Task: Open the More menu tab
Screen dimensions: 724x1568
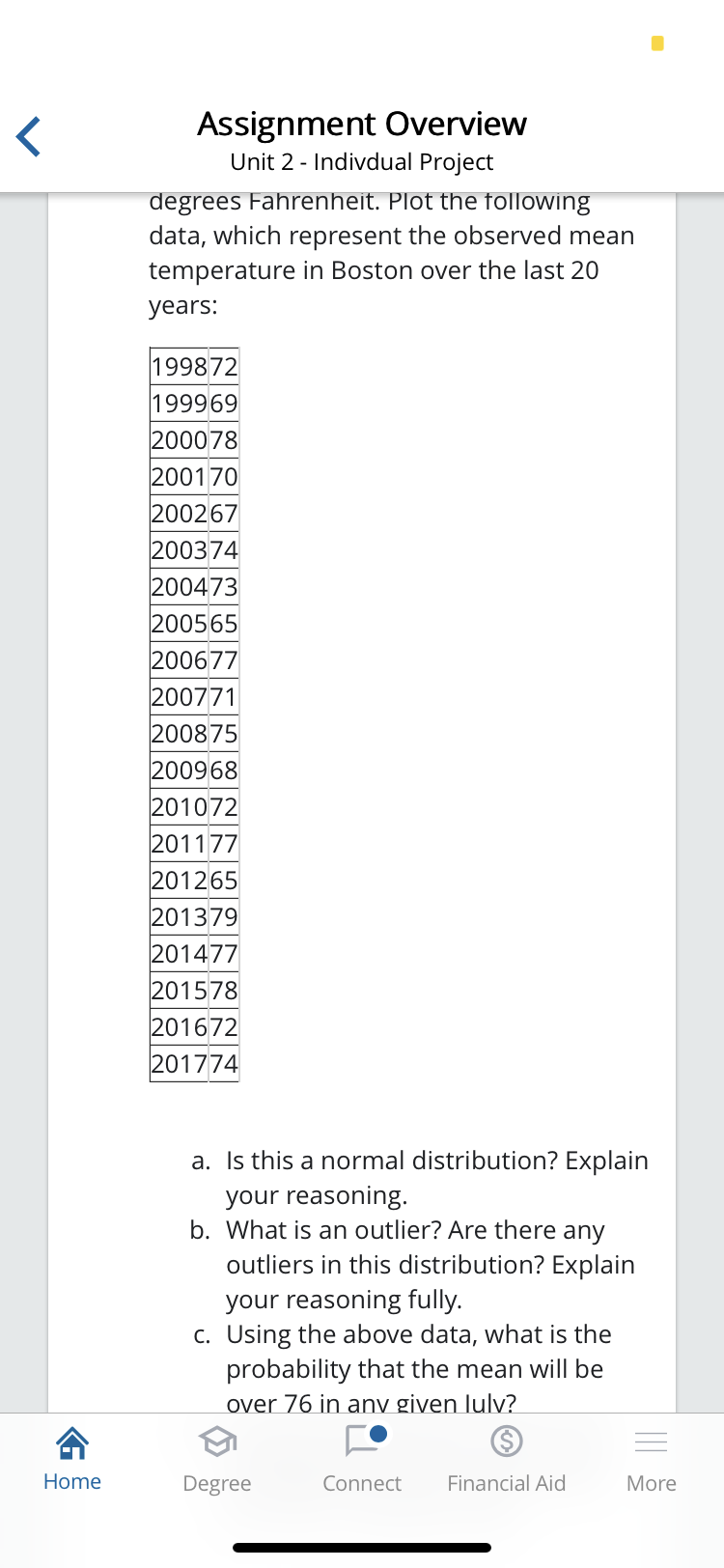Action: pos(651,1459)
